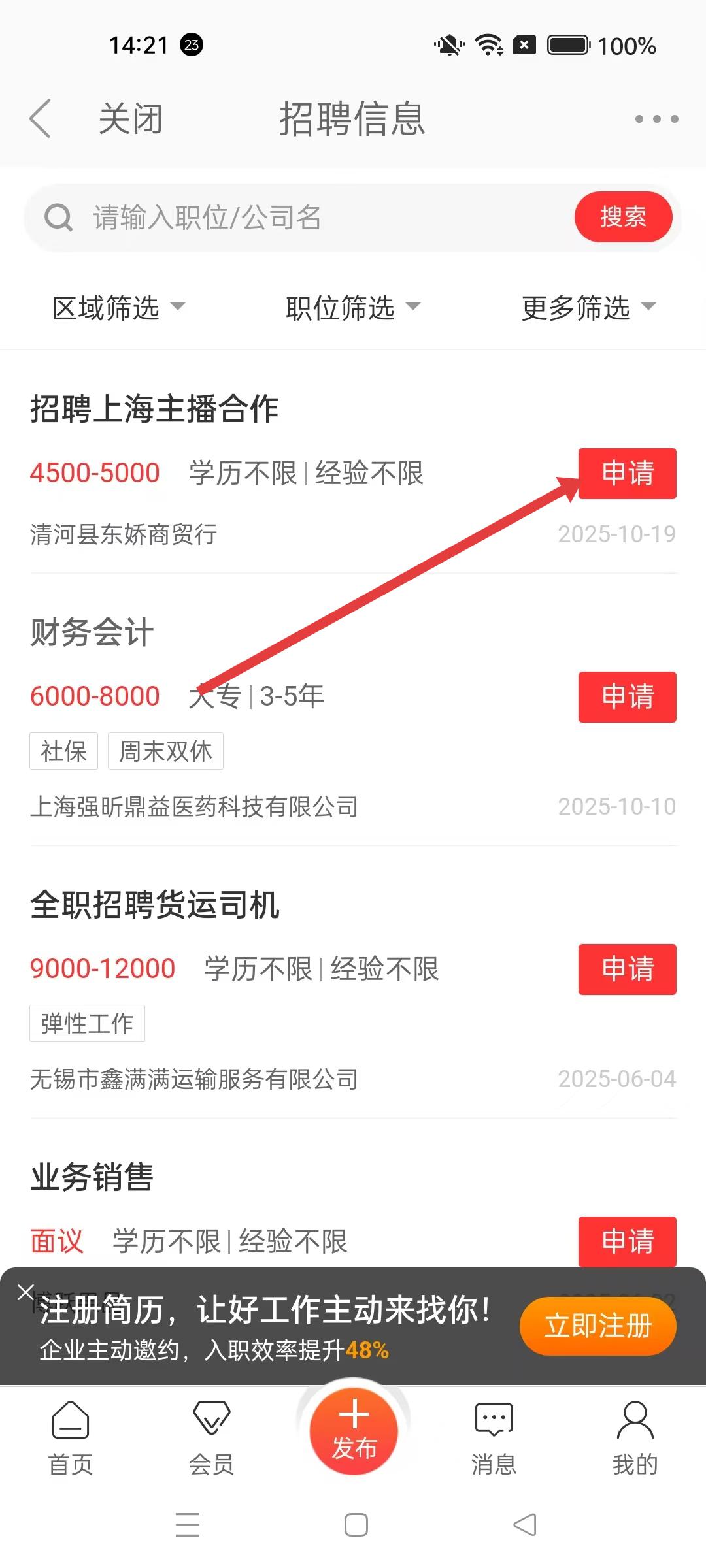Expand the 职位筛选 dropdown
Image resolution: width=706 pixels, height=1568 pixels.
tap(353, 308)
